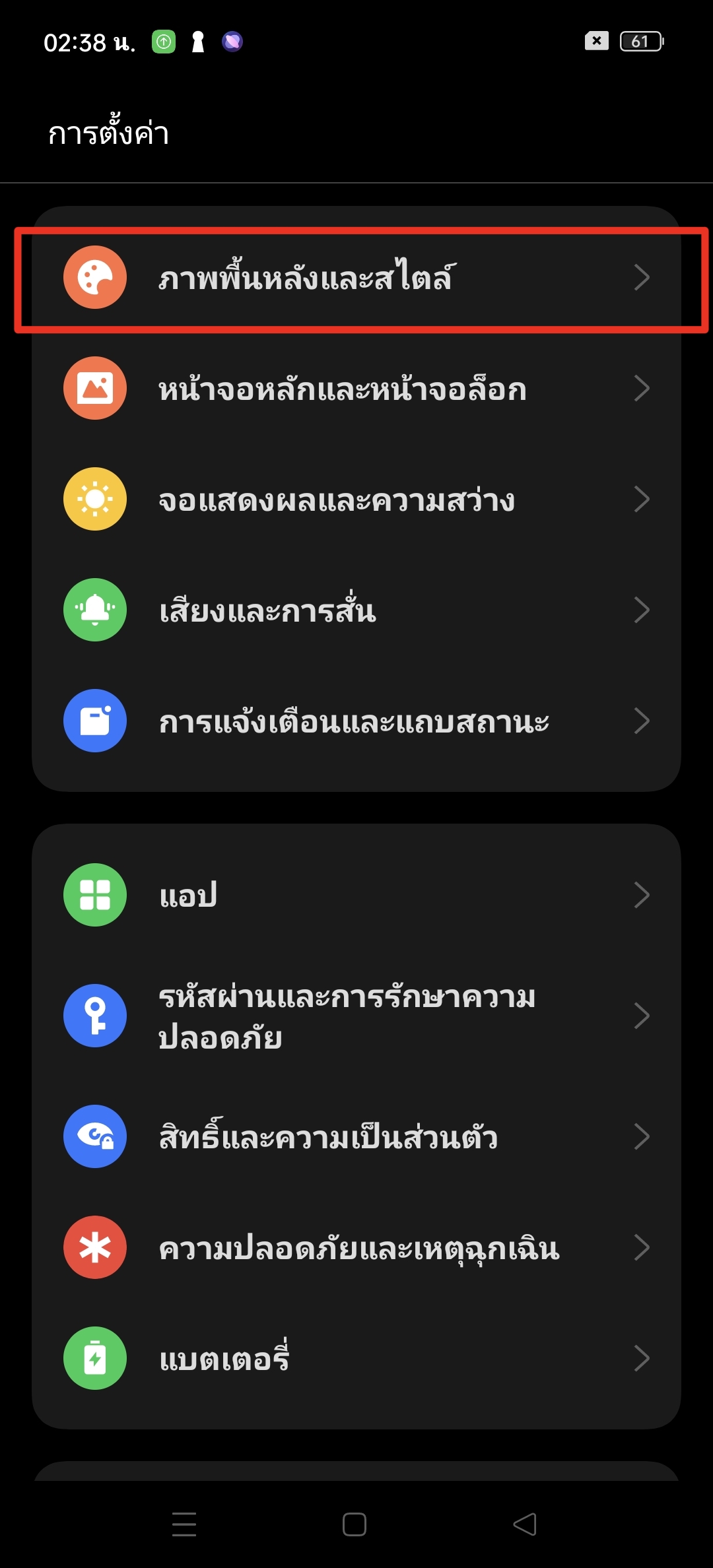The width and height of the screenshot is (713, 1568).
Task: Open แบตเตอรี่ settings
Action: coord(356,1358)
